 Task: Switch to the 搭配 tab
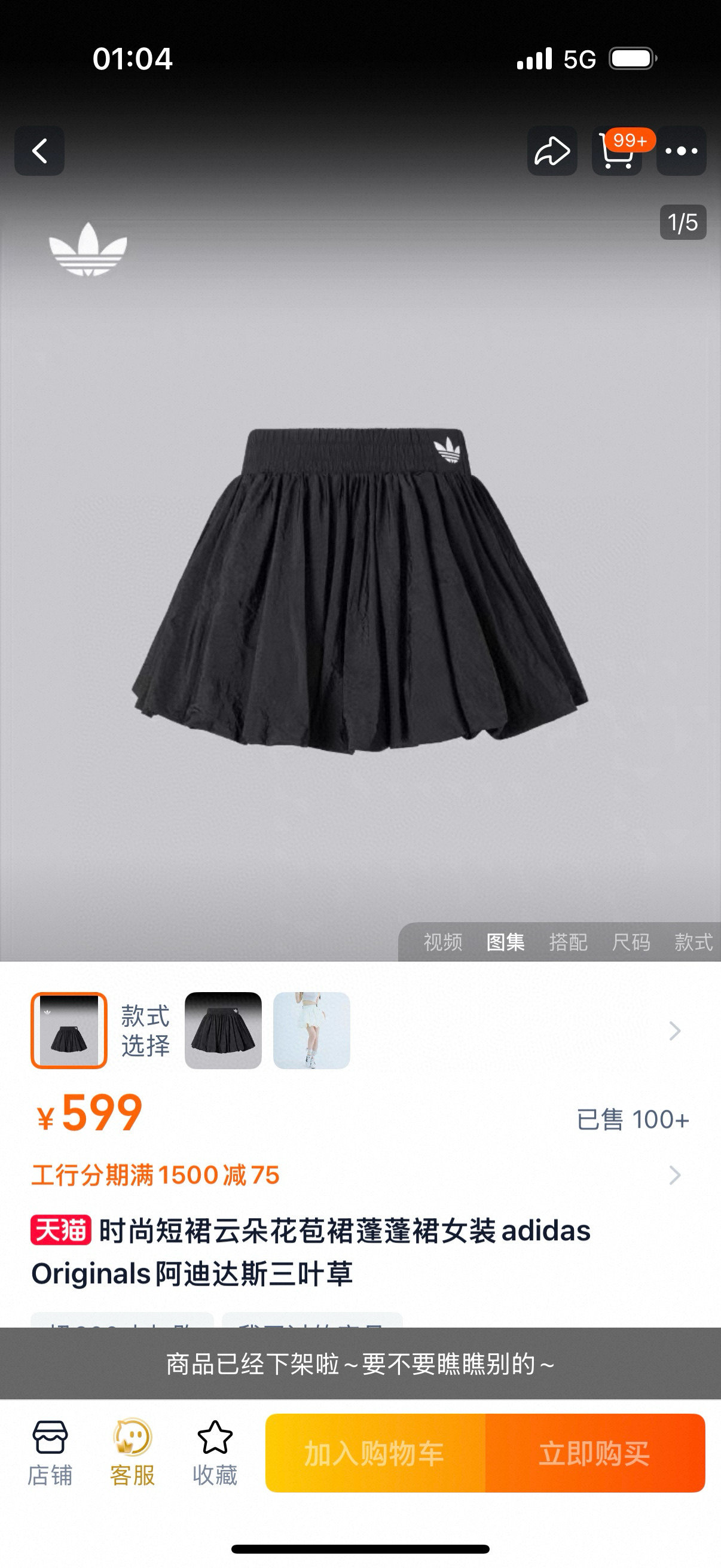point(569,942)
